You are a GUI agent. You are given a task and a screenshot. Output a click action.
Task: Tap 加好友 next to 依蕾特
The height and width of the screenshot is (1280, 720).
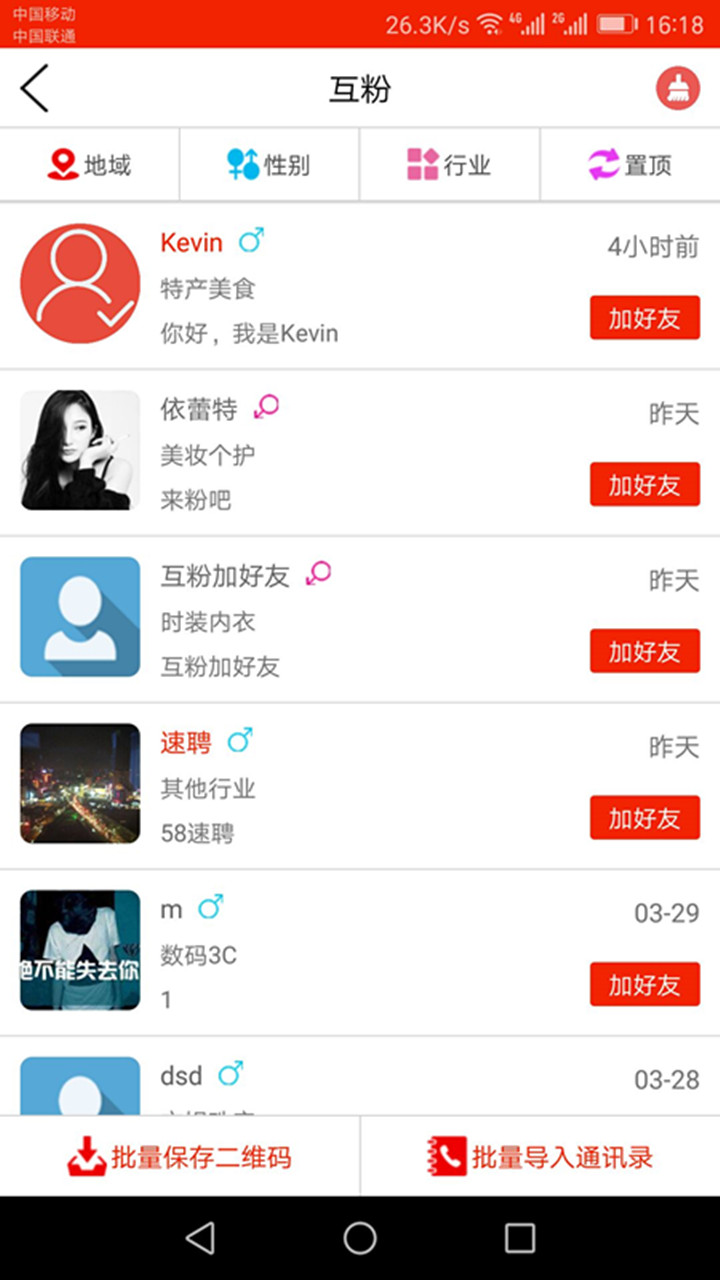[644, 484]
